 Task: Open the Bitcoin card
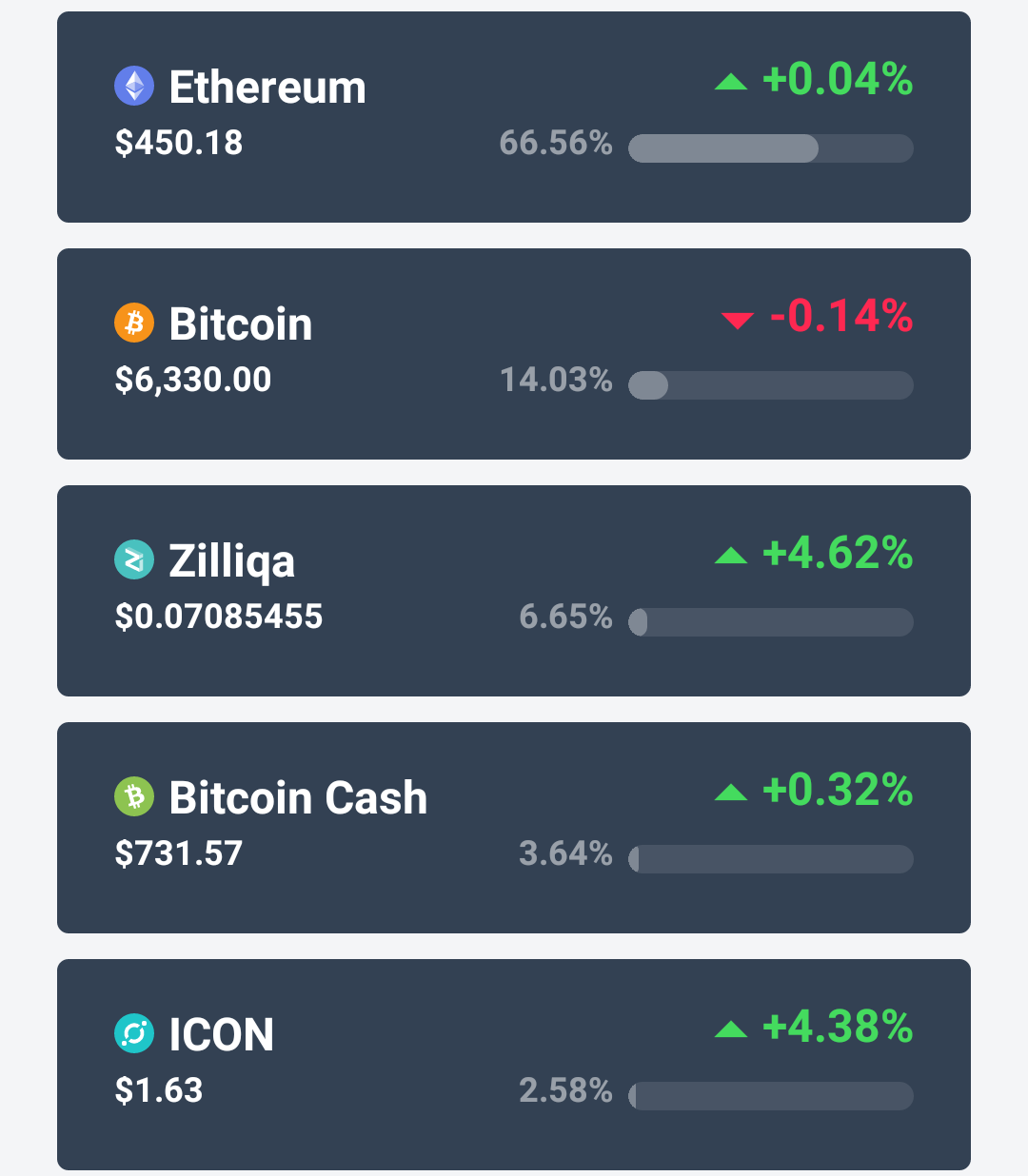click(x=514, y=354)
